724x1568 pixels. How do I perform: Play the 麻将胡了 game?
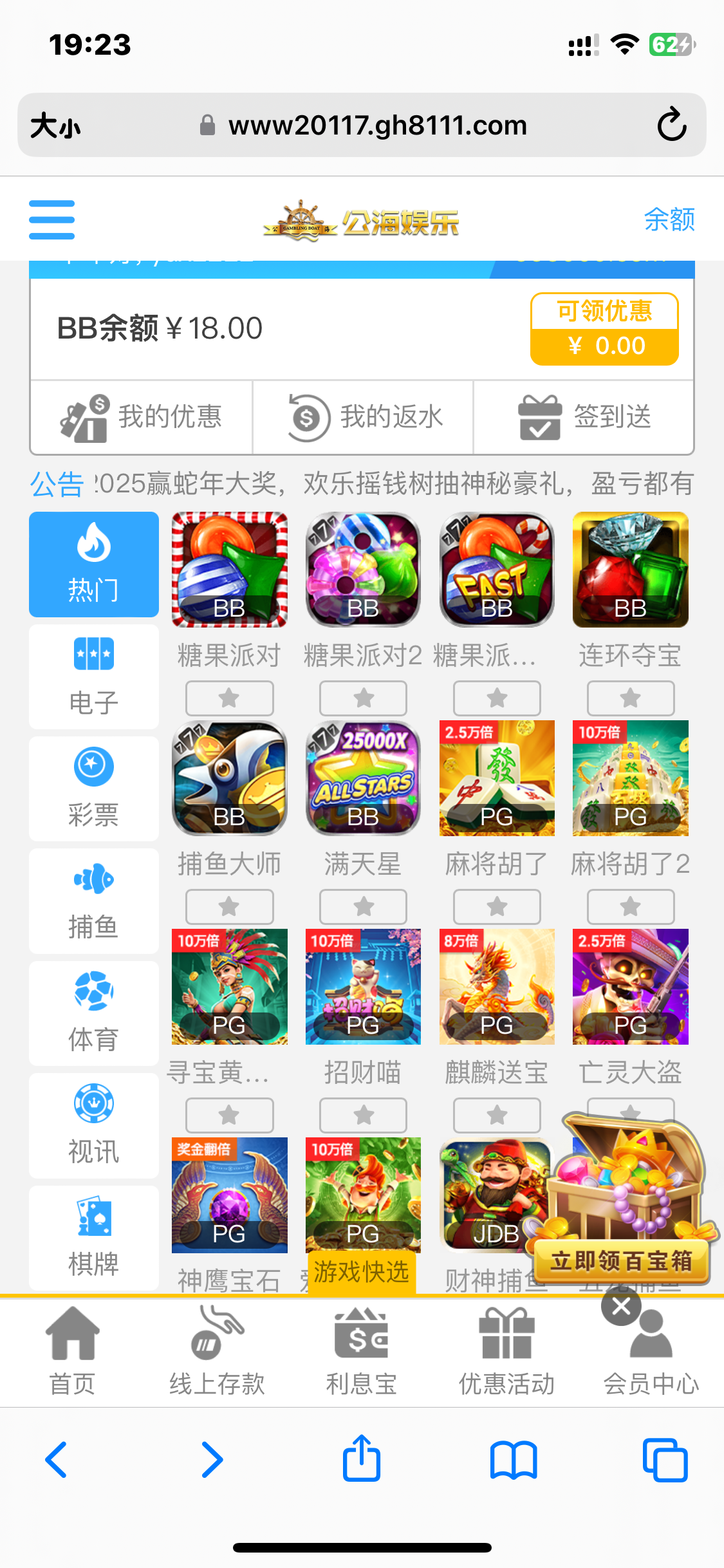click(496, 778)
